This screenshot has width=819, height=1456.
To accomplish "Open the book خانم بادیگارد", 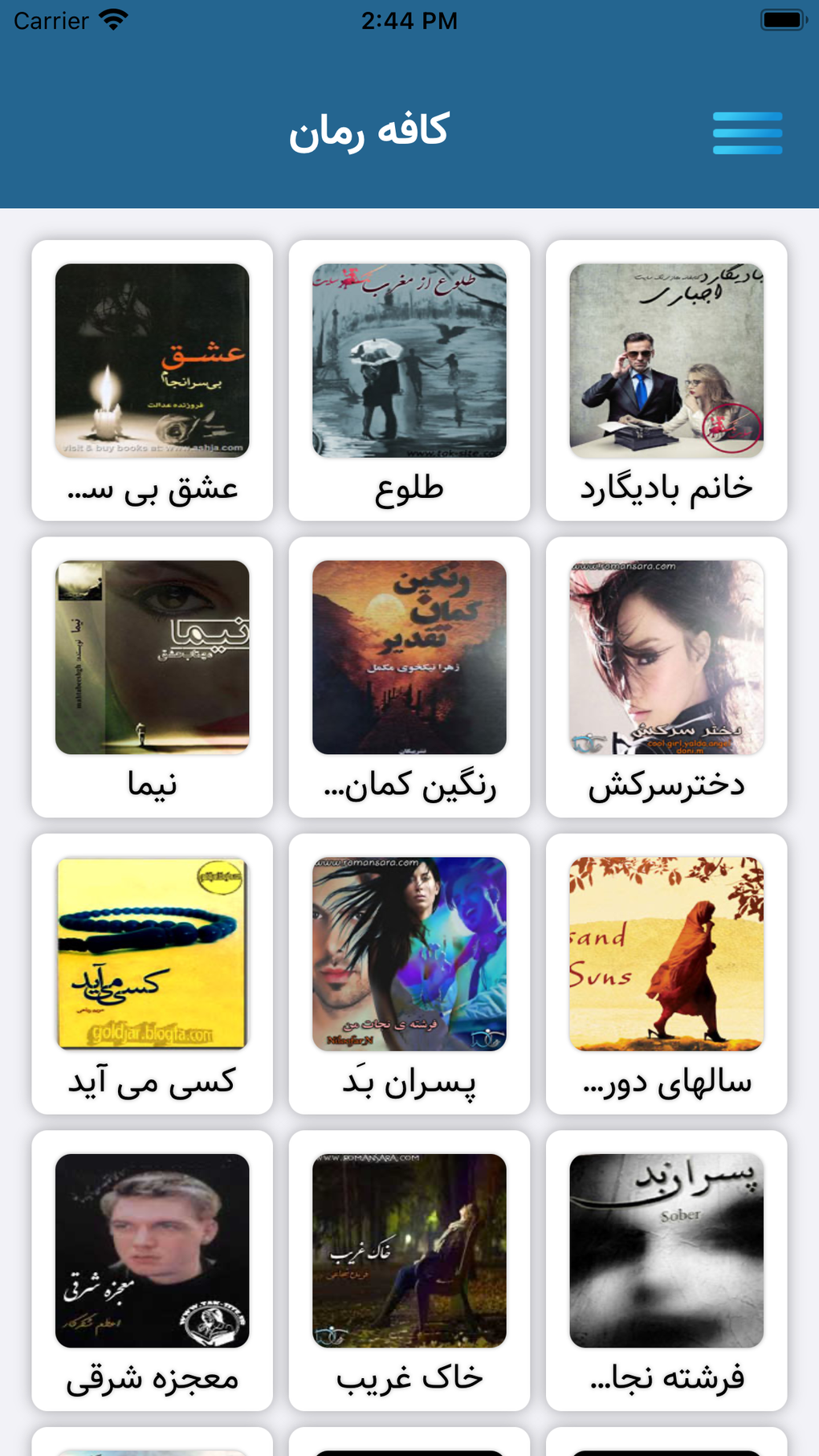I will coord(666,380).
